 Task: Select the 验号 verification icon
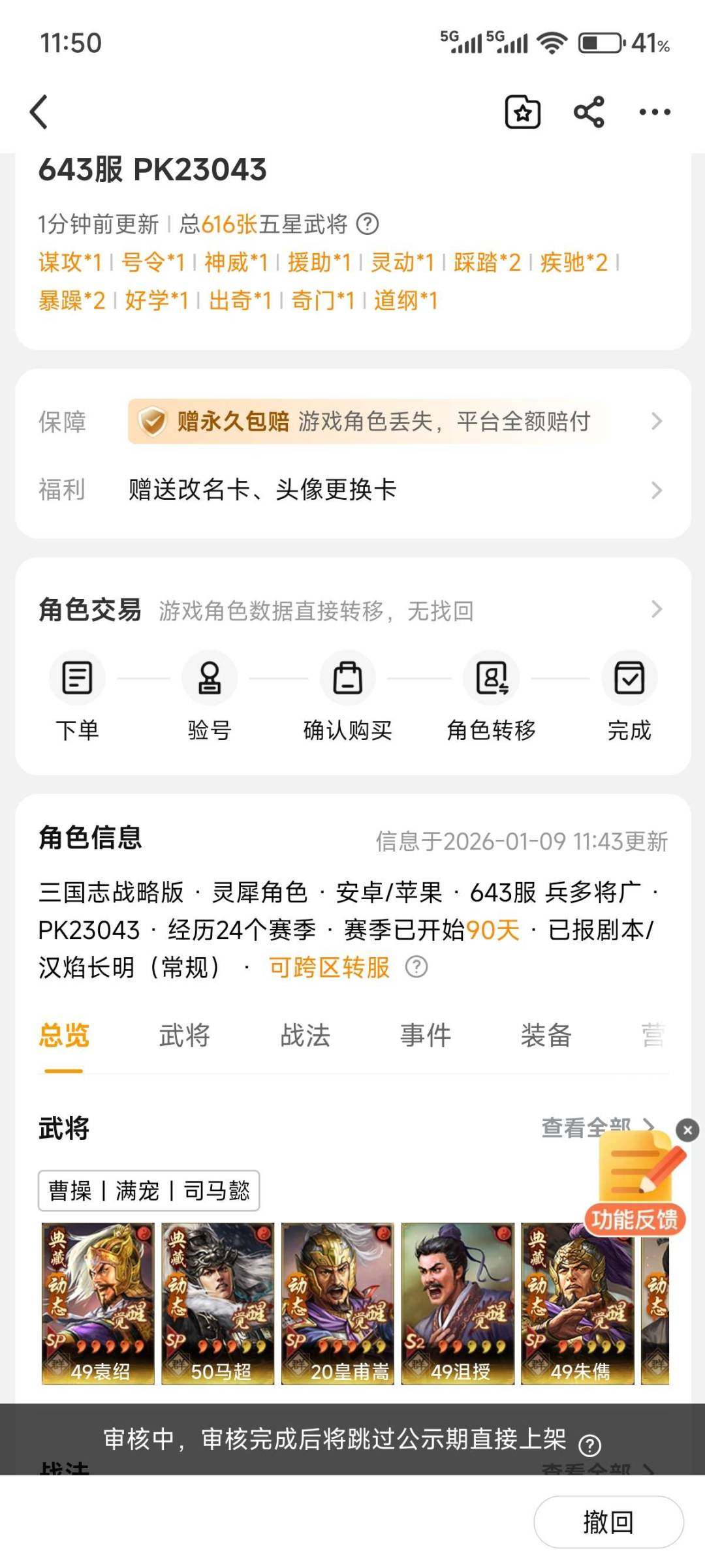pos(210,679)
